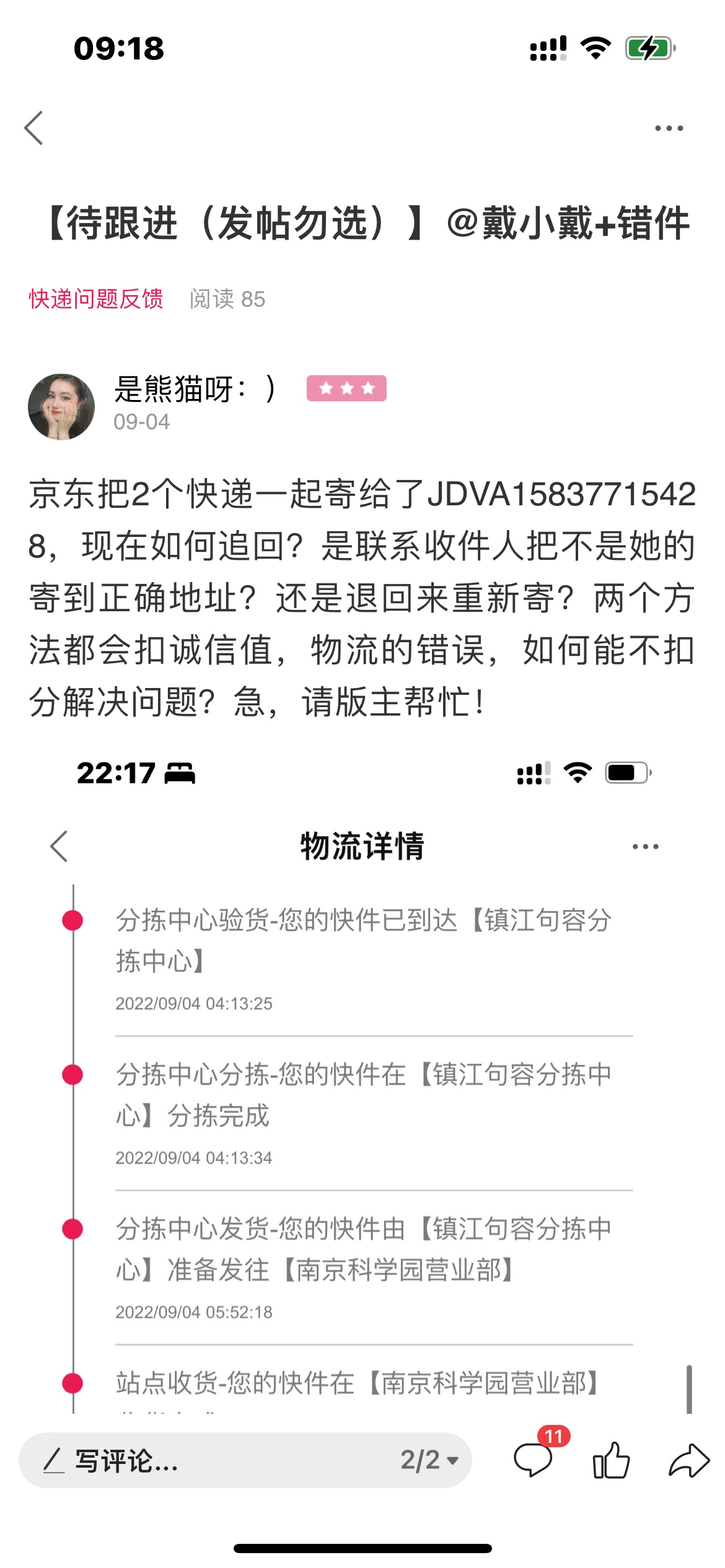Viewport: 725px width, 1568px height.
Task: Share this post via arrow icon
Action: click(688, 1460)
